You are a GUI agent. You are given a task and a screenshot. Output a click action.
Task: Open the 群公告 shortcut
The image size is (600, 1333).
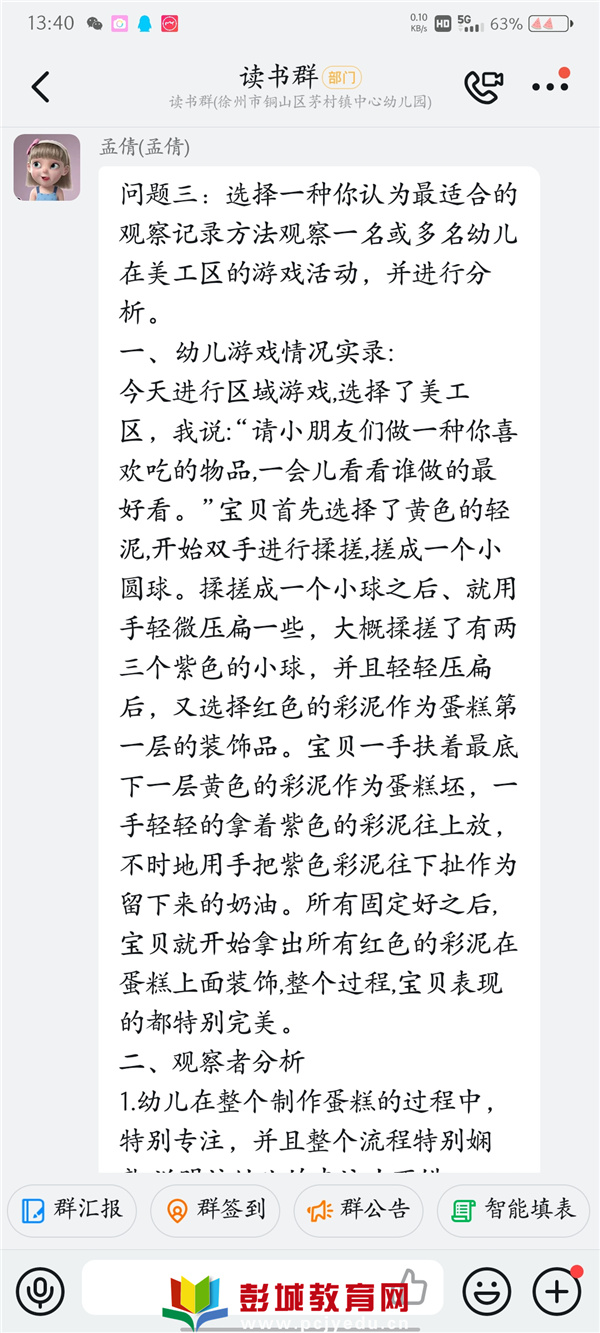point(358,1209)
